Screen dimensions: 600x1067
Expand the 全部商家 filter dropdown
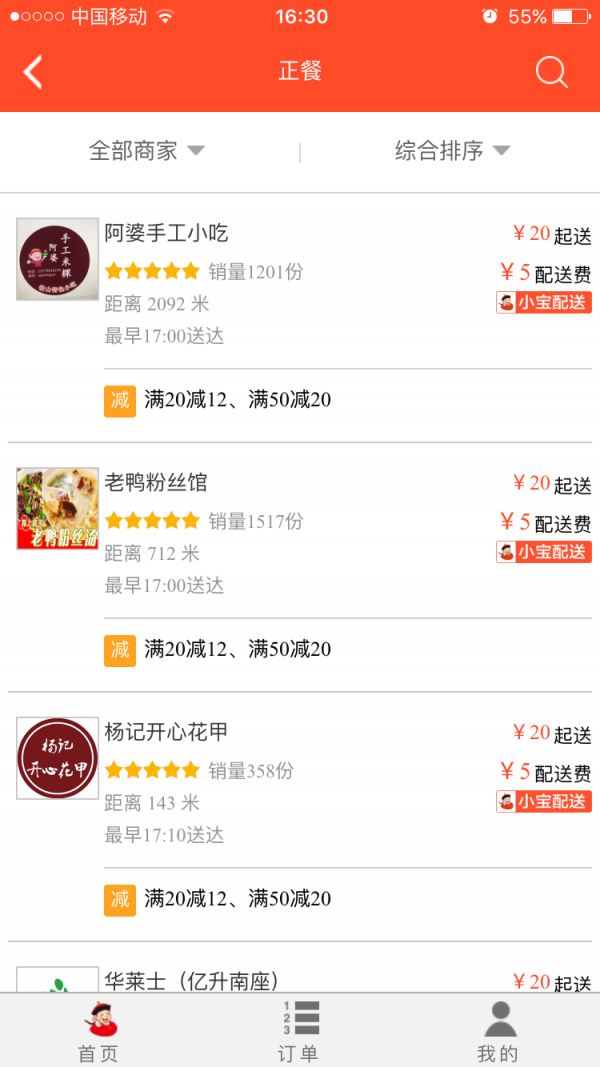(147, 151)
